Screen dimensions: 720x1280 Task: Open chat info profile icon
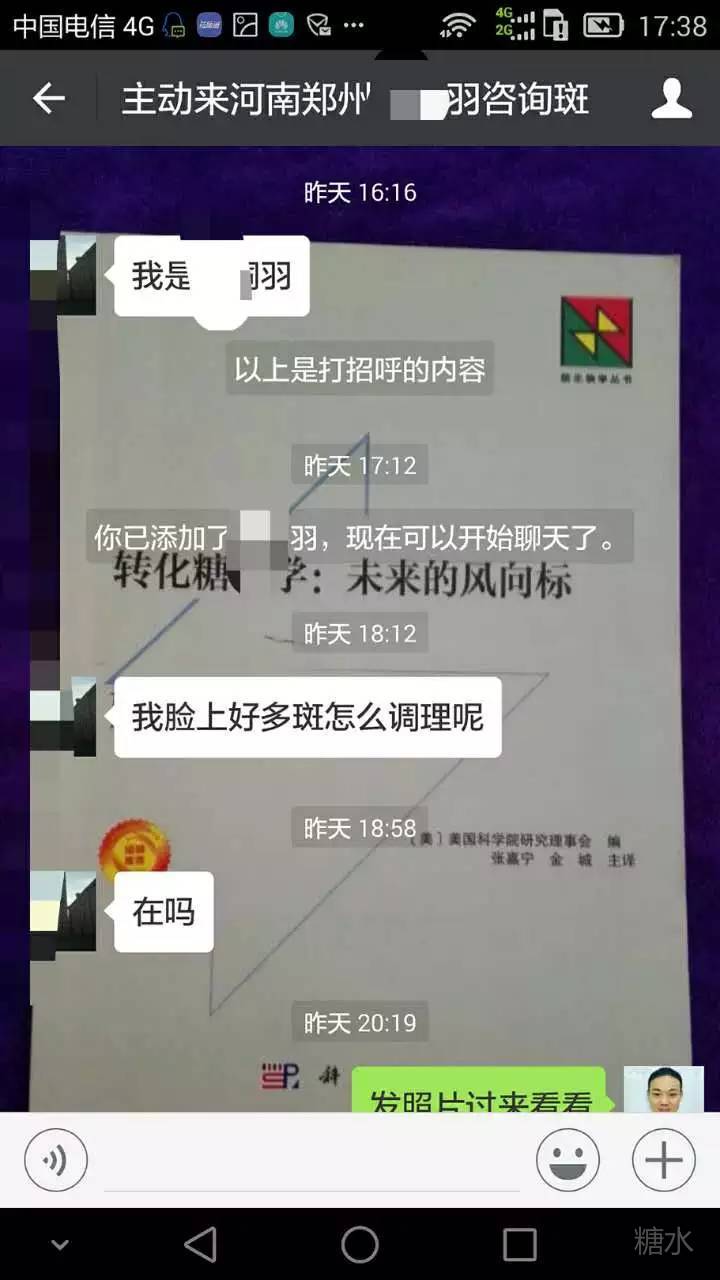point(672,98)
